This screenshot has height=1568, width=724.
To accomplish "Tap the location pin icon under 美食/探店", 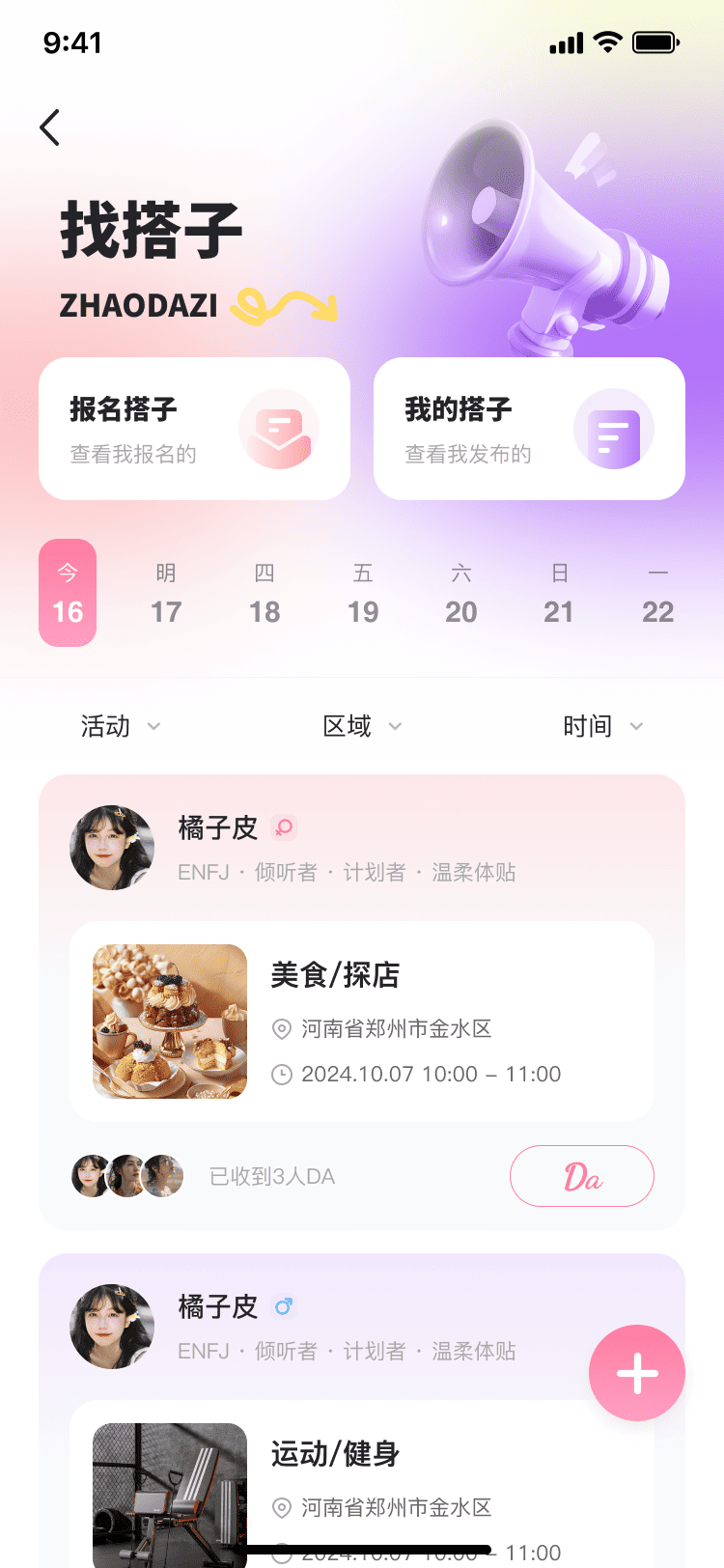I will 281,1029.
